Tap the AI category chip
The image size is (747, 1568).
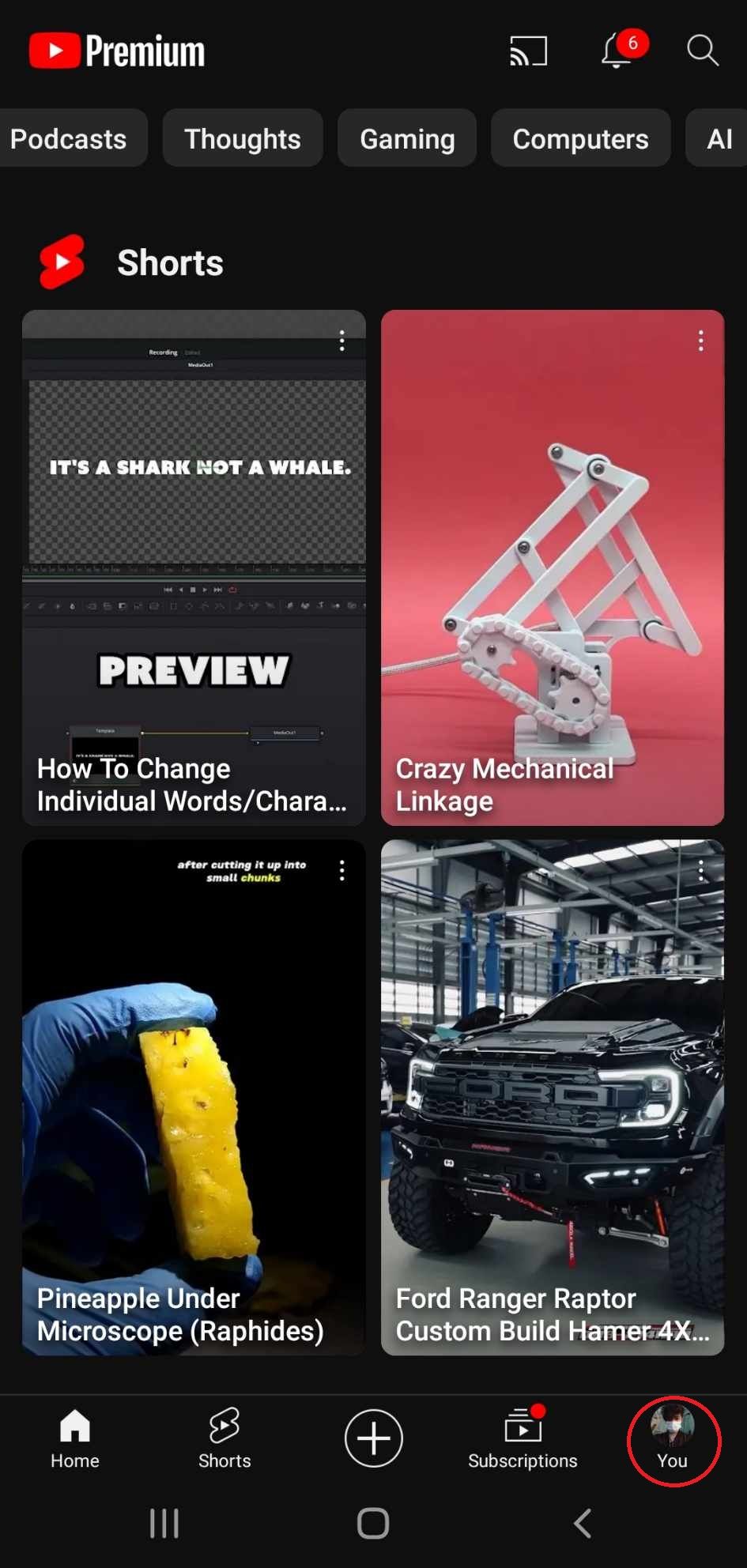720,138
